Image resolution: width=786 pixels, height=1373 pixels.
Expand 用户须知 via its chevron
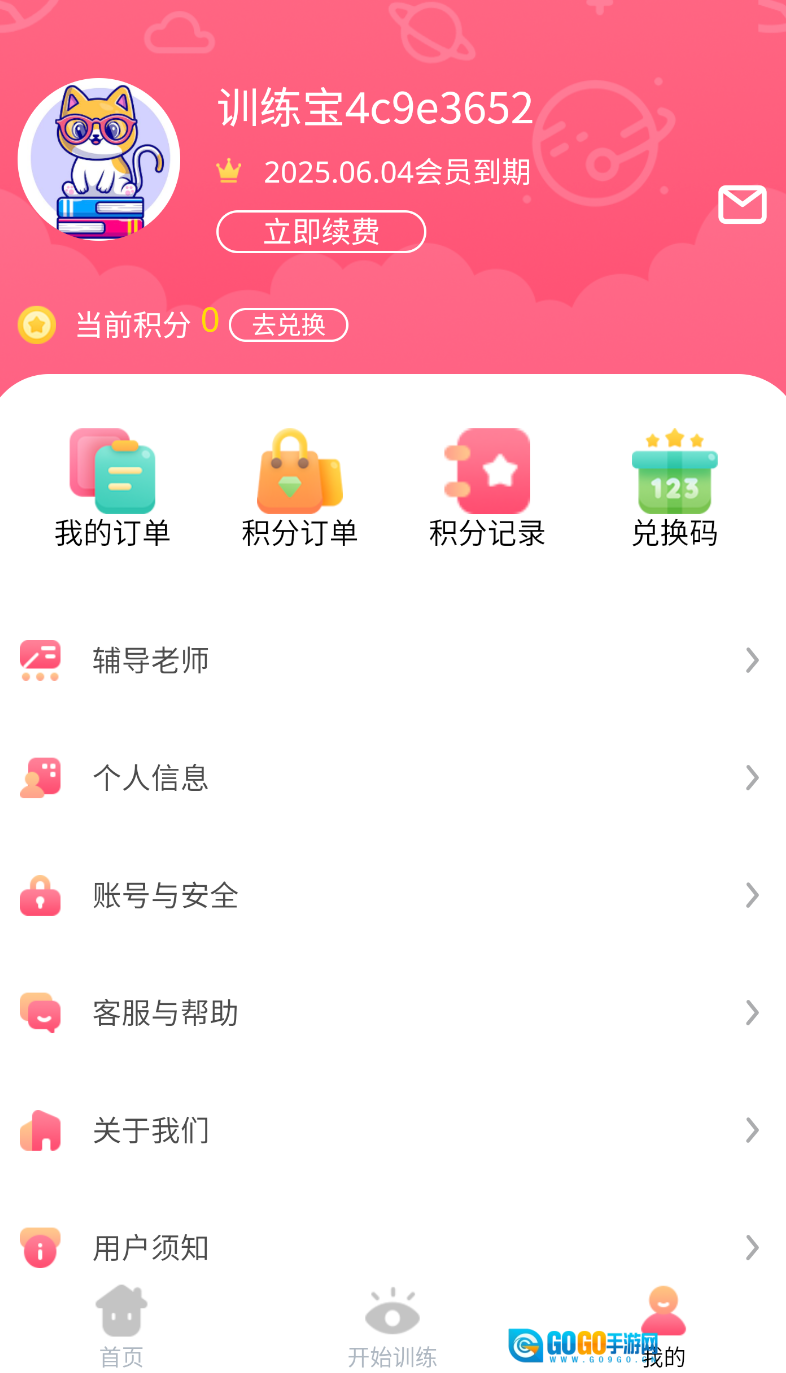(x=752, y=1248)
